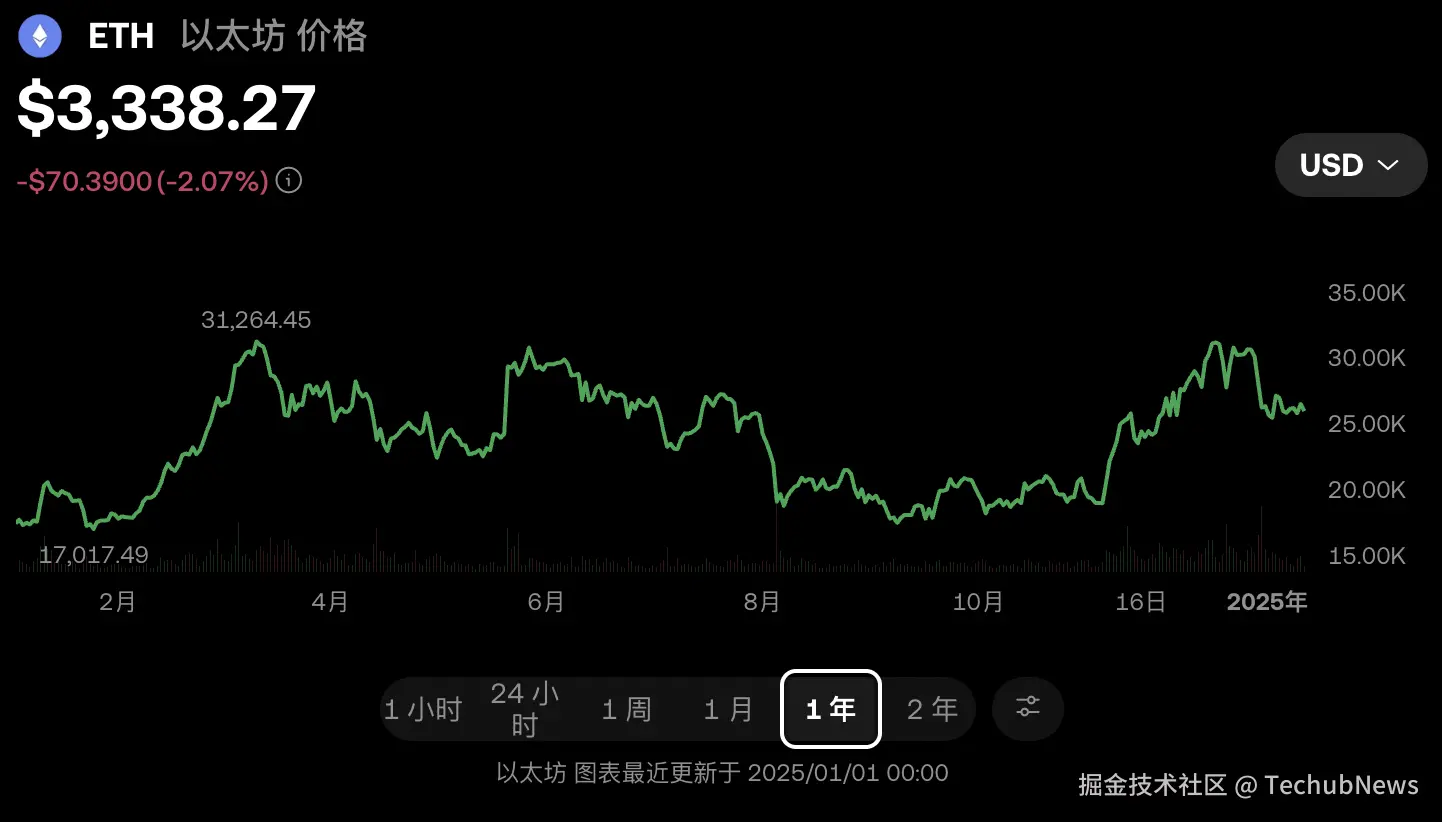The width and height of the screenshot is (1442, 822).
Task: Switch chart range to 24 小时
Action: tap(525, 709)
